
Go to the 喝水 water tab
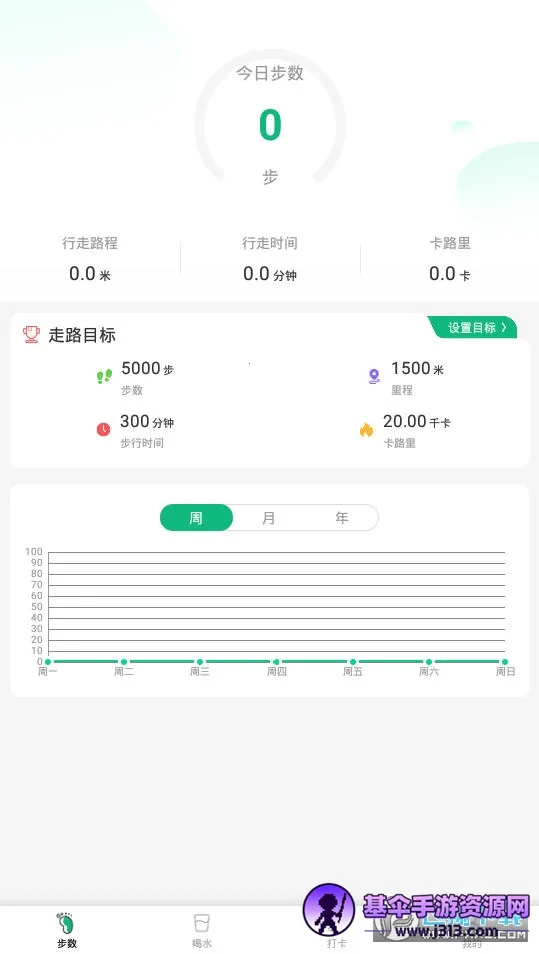tap(201, 930)
